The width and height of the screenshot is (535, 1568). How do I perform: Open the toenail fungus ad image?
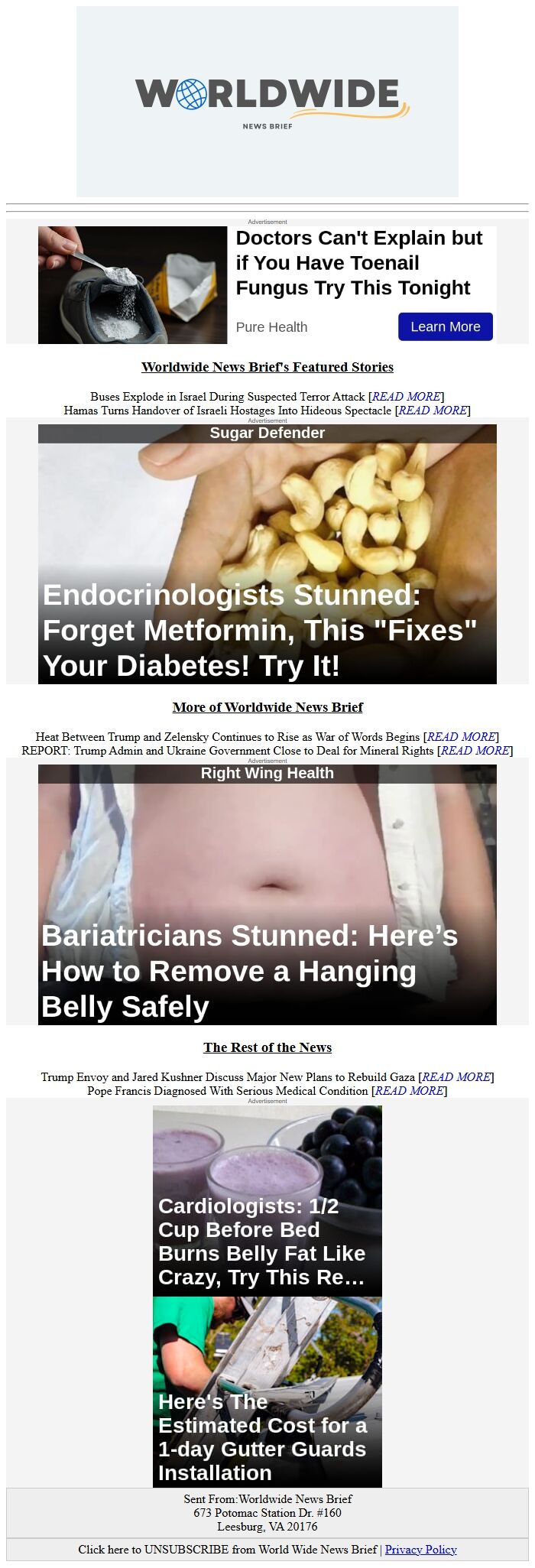click(133, 285)
